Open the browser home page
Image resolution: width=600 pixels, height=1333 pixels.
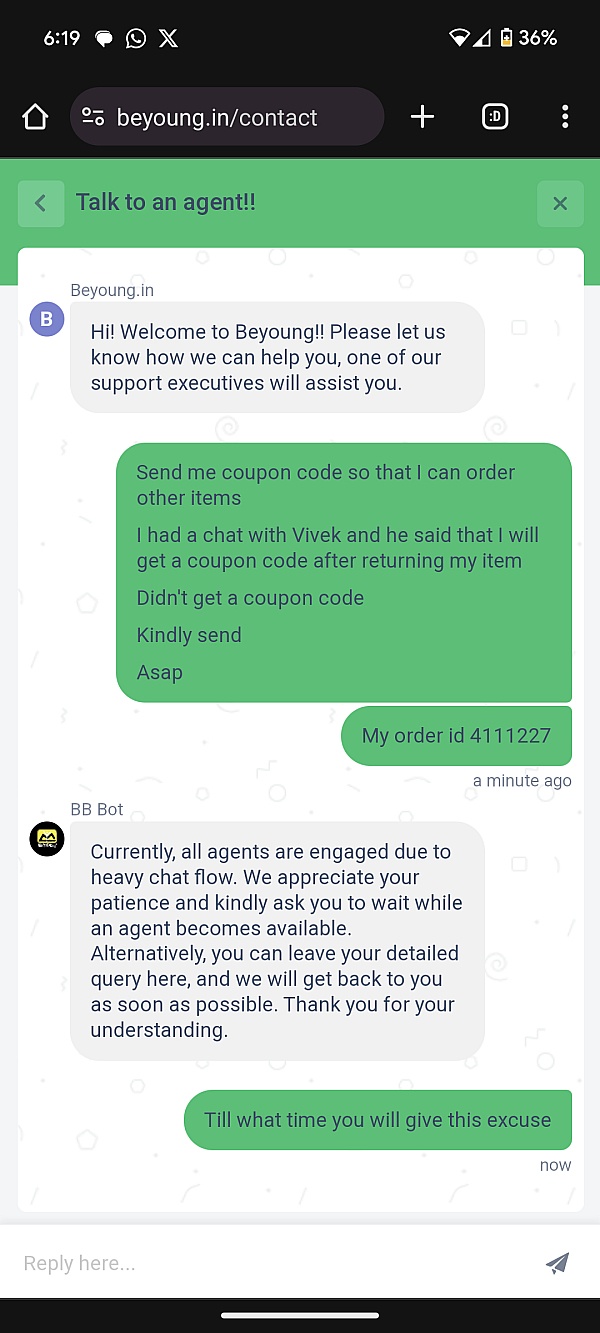pyautogui.click(x=35, y=117)
